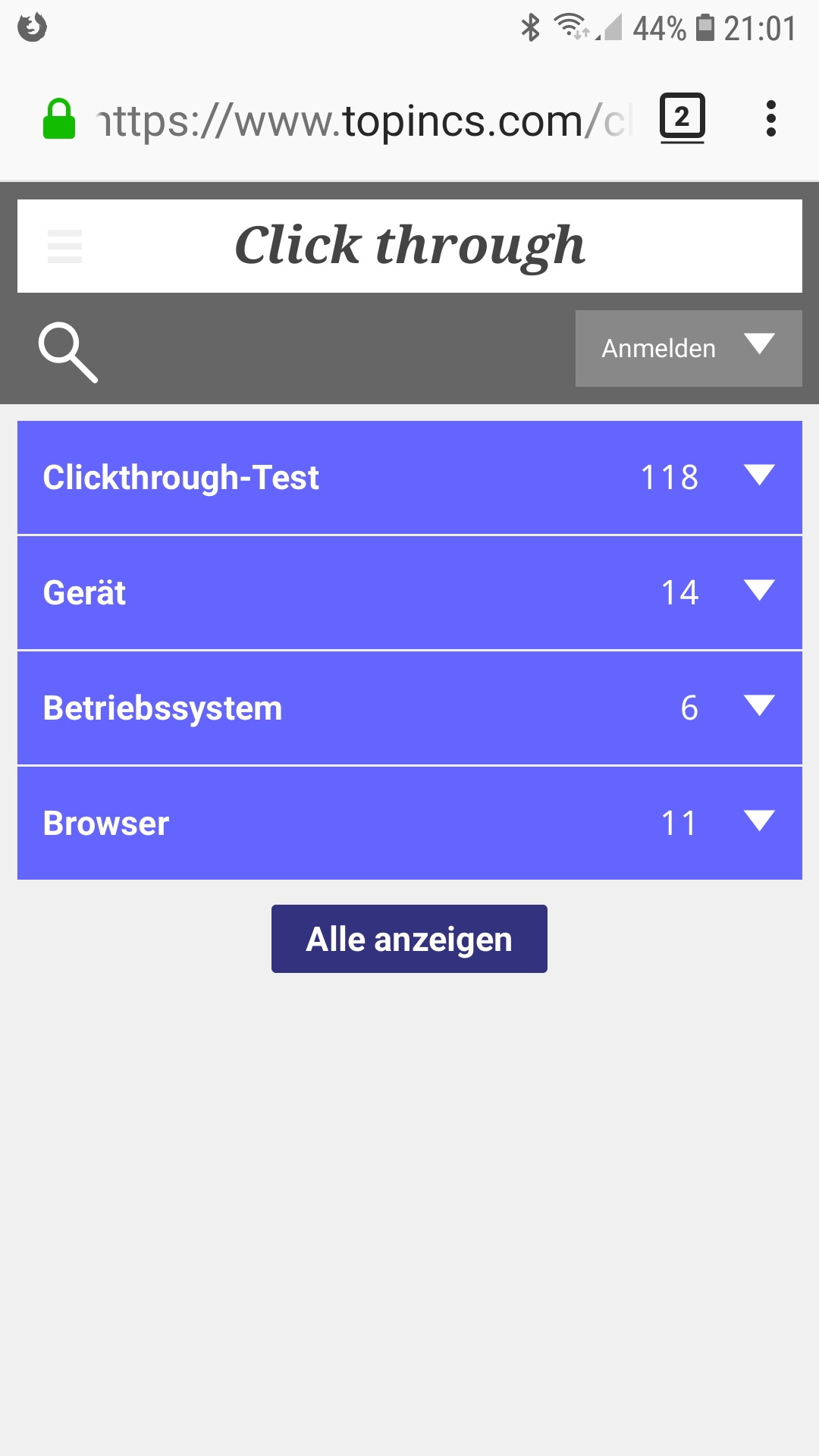Screen dimensions: 819x1456
Task: View site security lock info
Action: point(58,120)
